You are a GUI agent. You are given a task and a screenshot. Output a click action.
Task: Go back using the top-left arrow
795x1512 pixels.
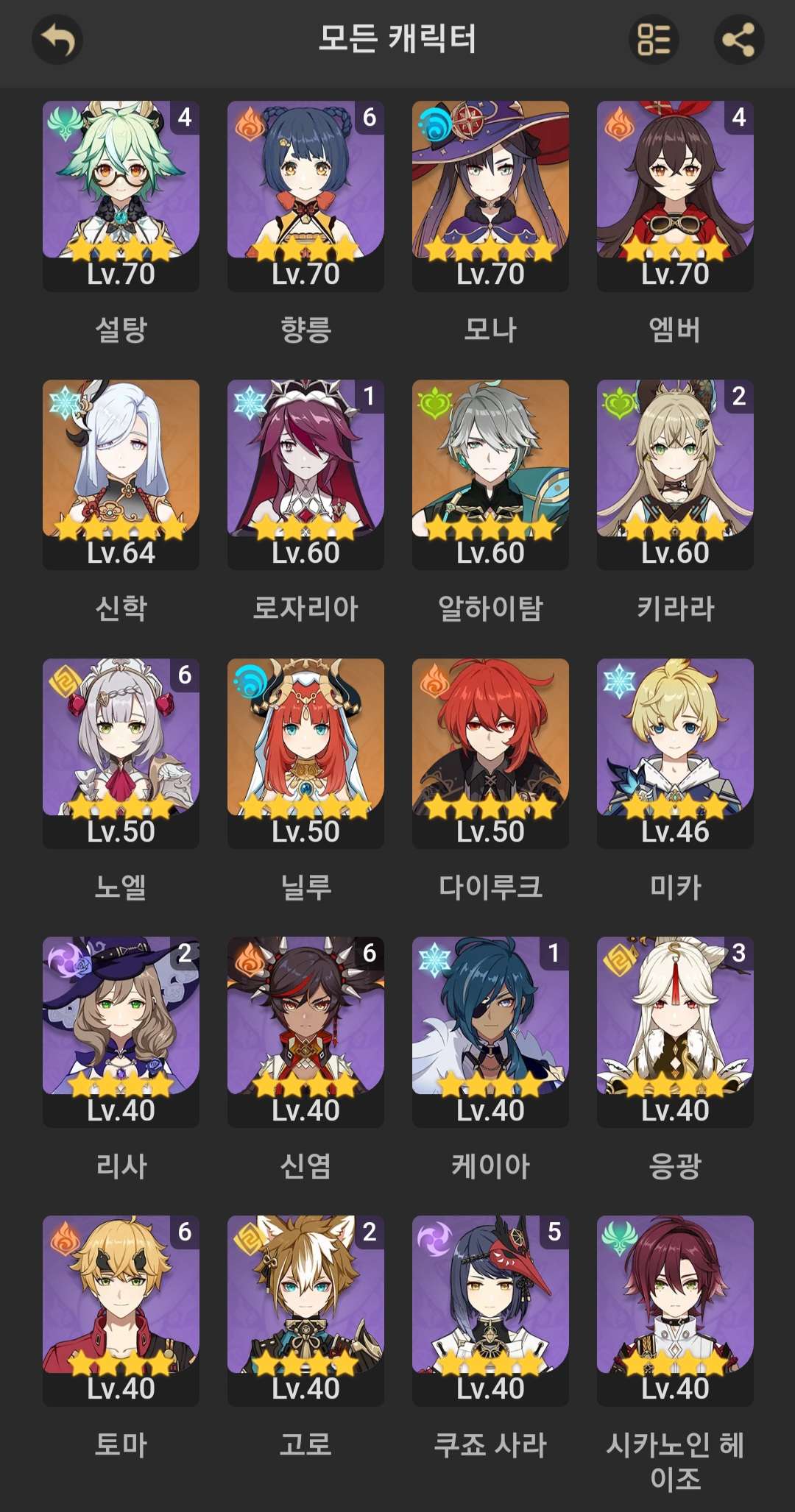coord(57,40)
